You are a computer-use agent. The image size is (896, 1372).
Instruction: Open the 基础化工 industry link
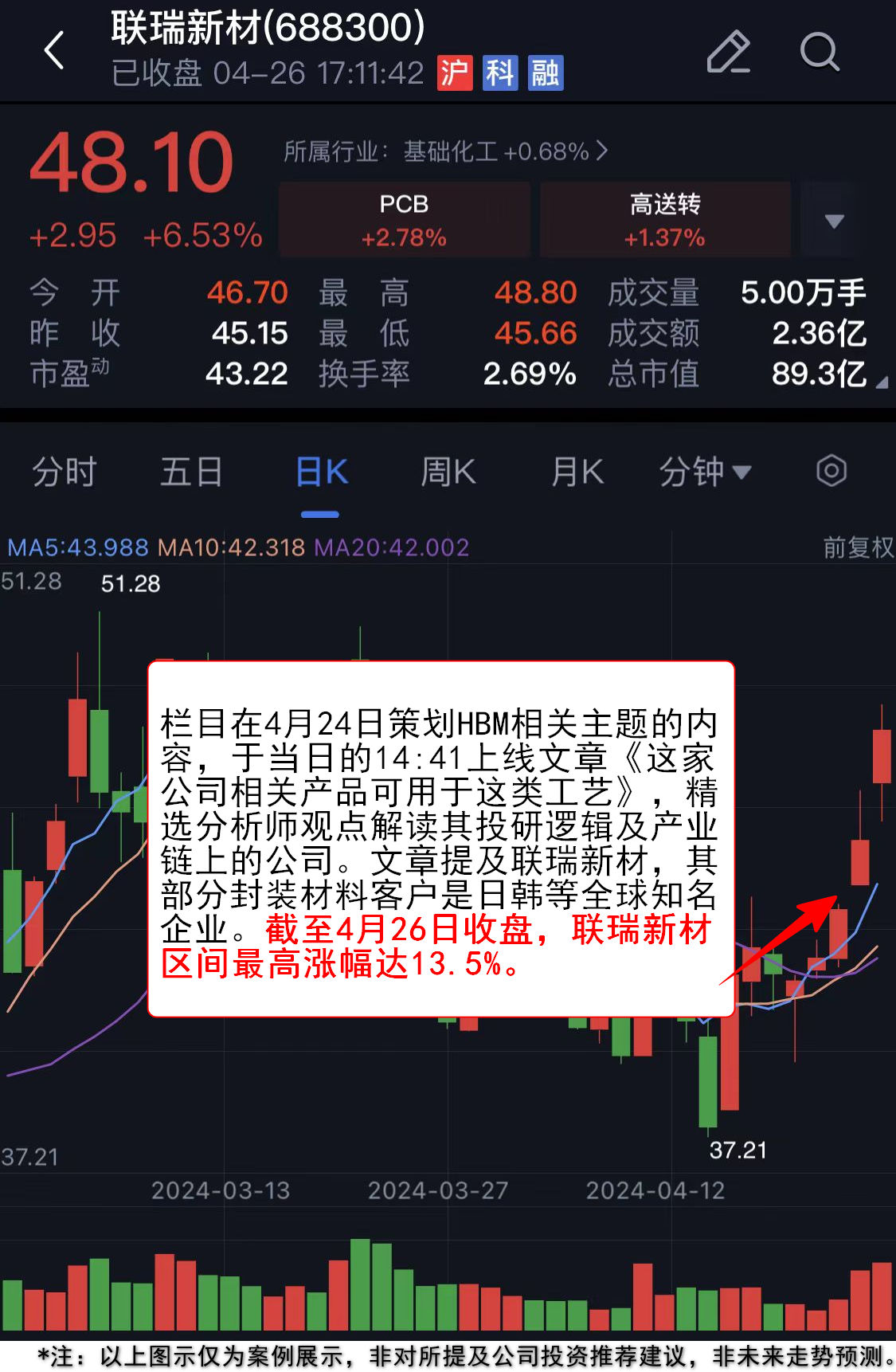coord(446,151)
